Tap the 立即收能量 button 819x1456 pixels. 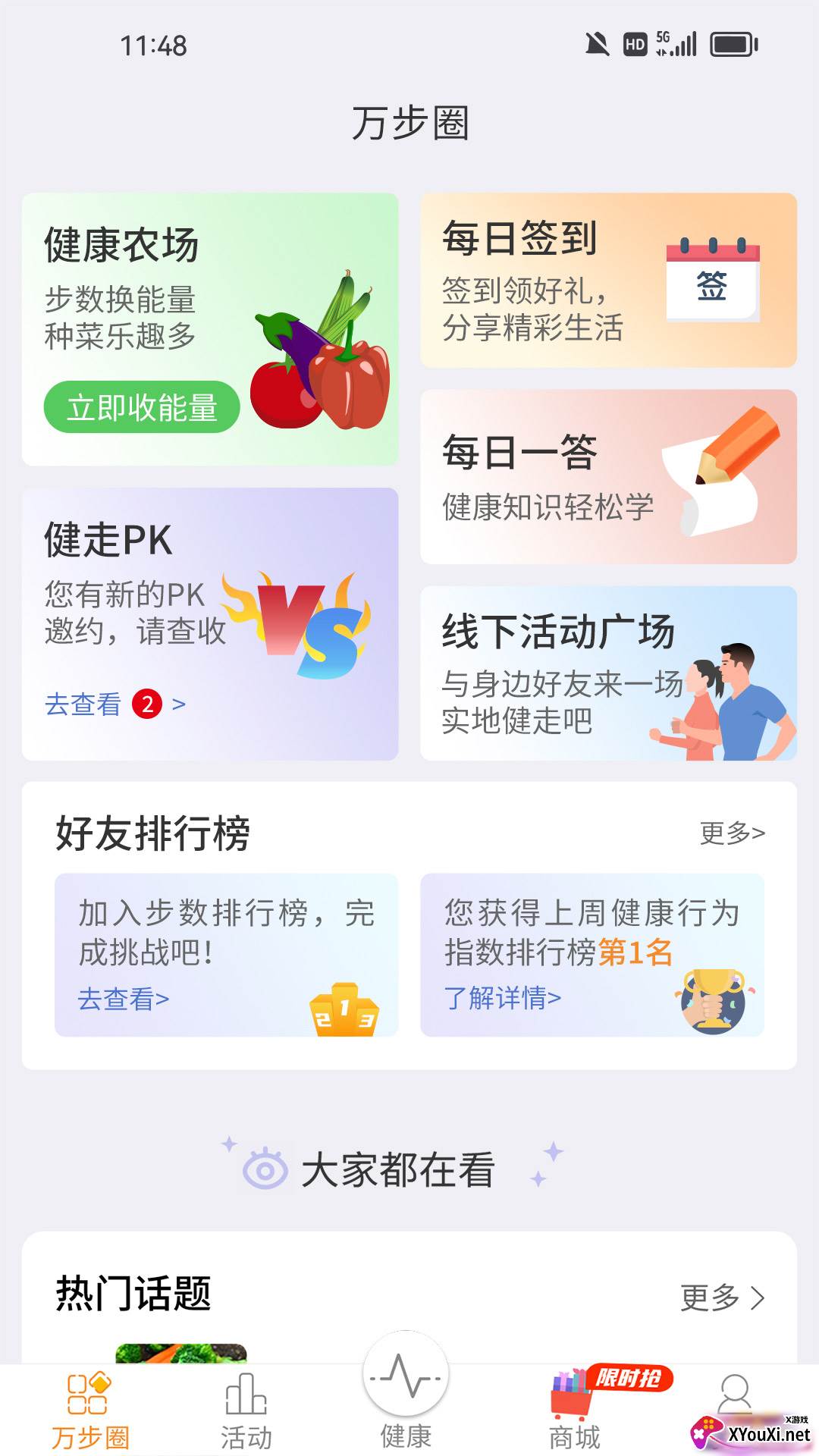coord(142,407)
